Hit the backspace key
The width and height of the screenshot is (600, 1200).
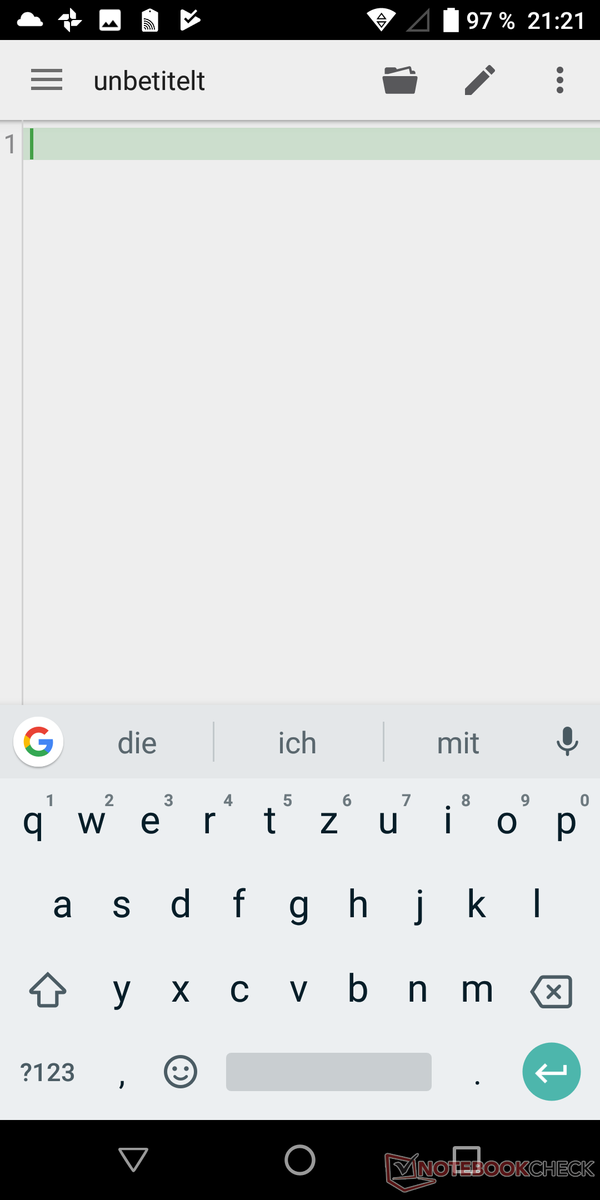[x=551, y=991]
